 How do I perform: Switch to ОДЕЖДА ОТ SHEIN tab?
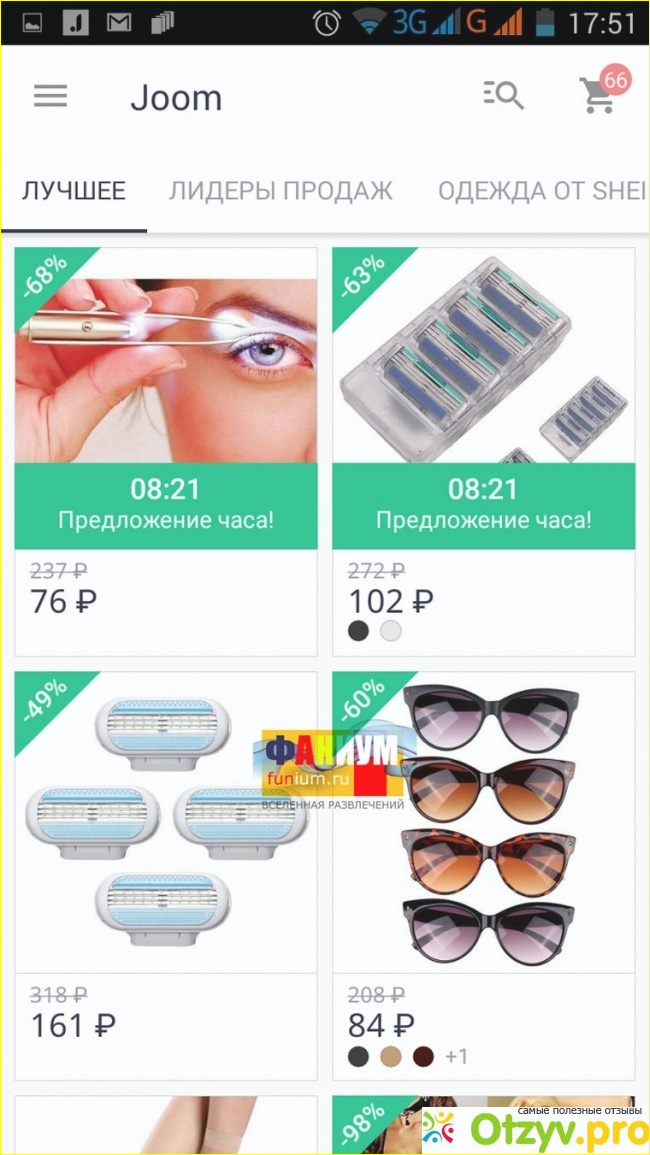pyautogui.click(x=541, y=191)
